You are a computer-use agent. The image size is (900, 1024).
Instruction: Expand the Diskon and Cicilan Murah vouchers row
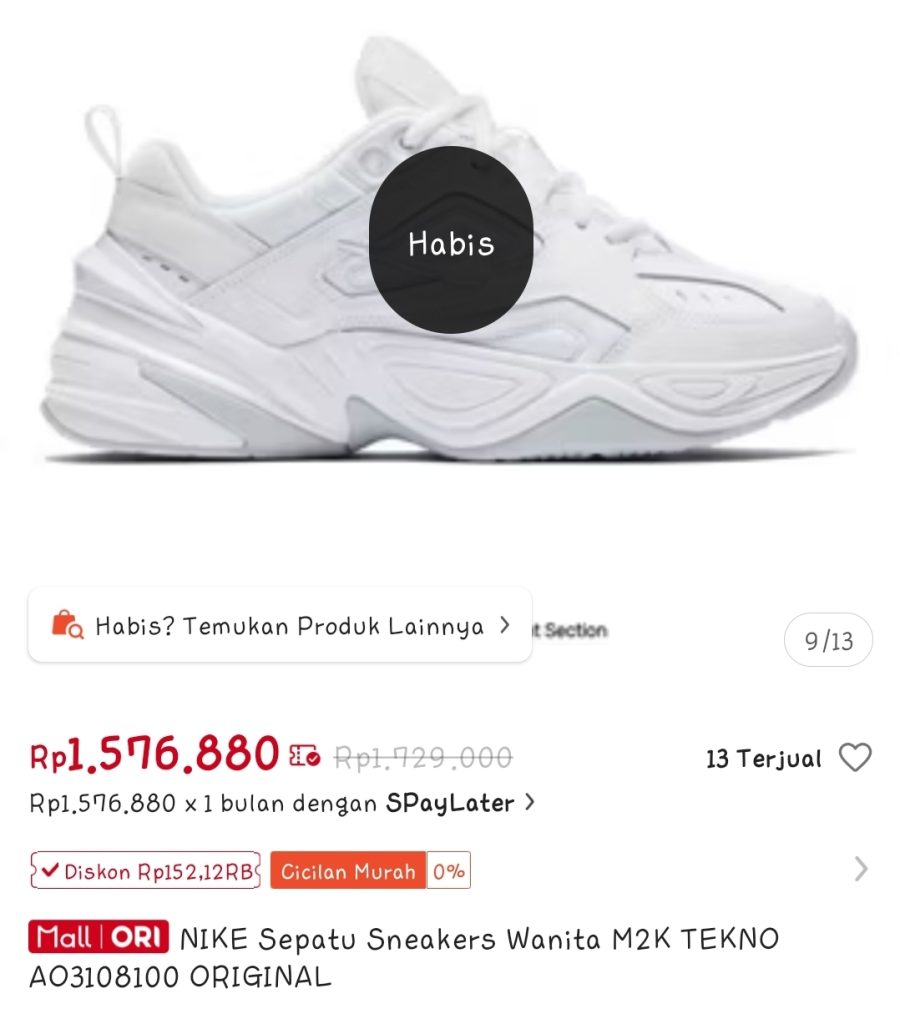click(860, 870)
